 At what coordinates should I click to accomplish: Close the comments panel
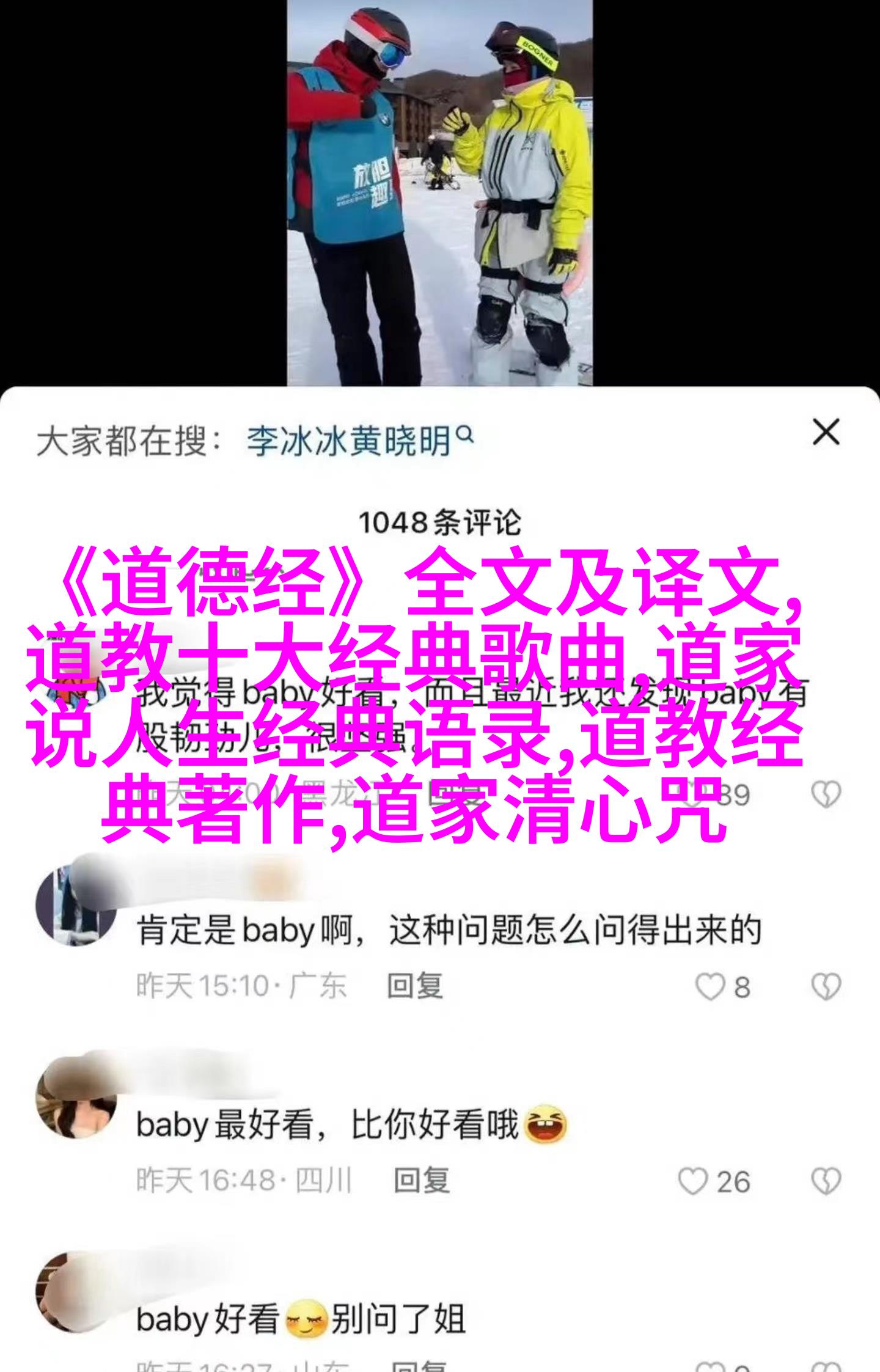pos(826,433)
